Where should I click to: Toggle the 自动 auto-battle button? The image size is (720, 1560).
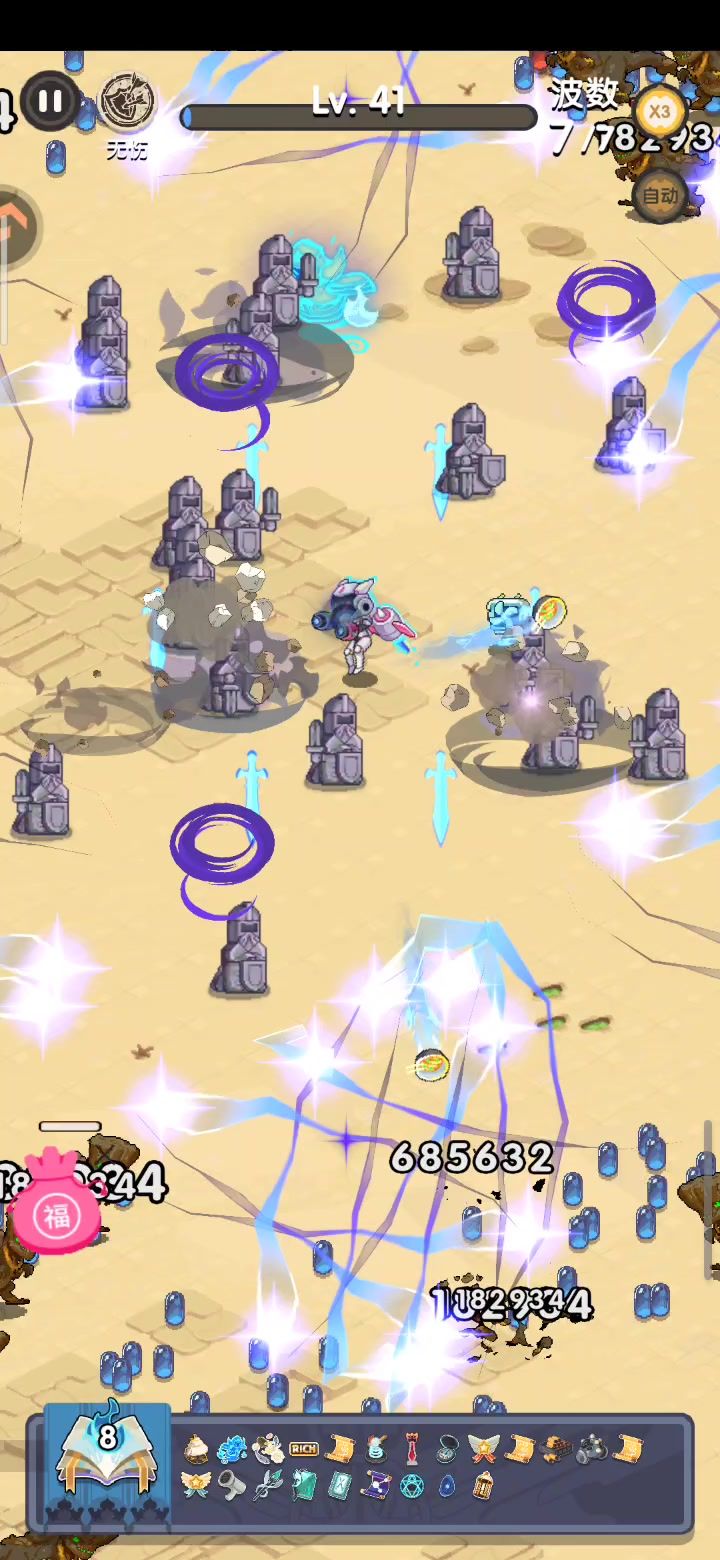click(660, 196)
